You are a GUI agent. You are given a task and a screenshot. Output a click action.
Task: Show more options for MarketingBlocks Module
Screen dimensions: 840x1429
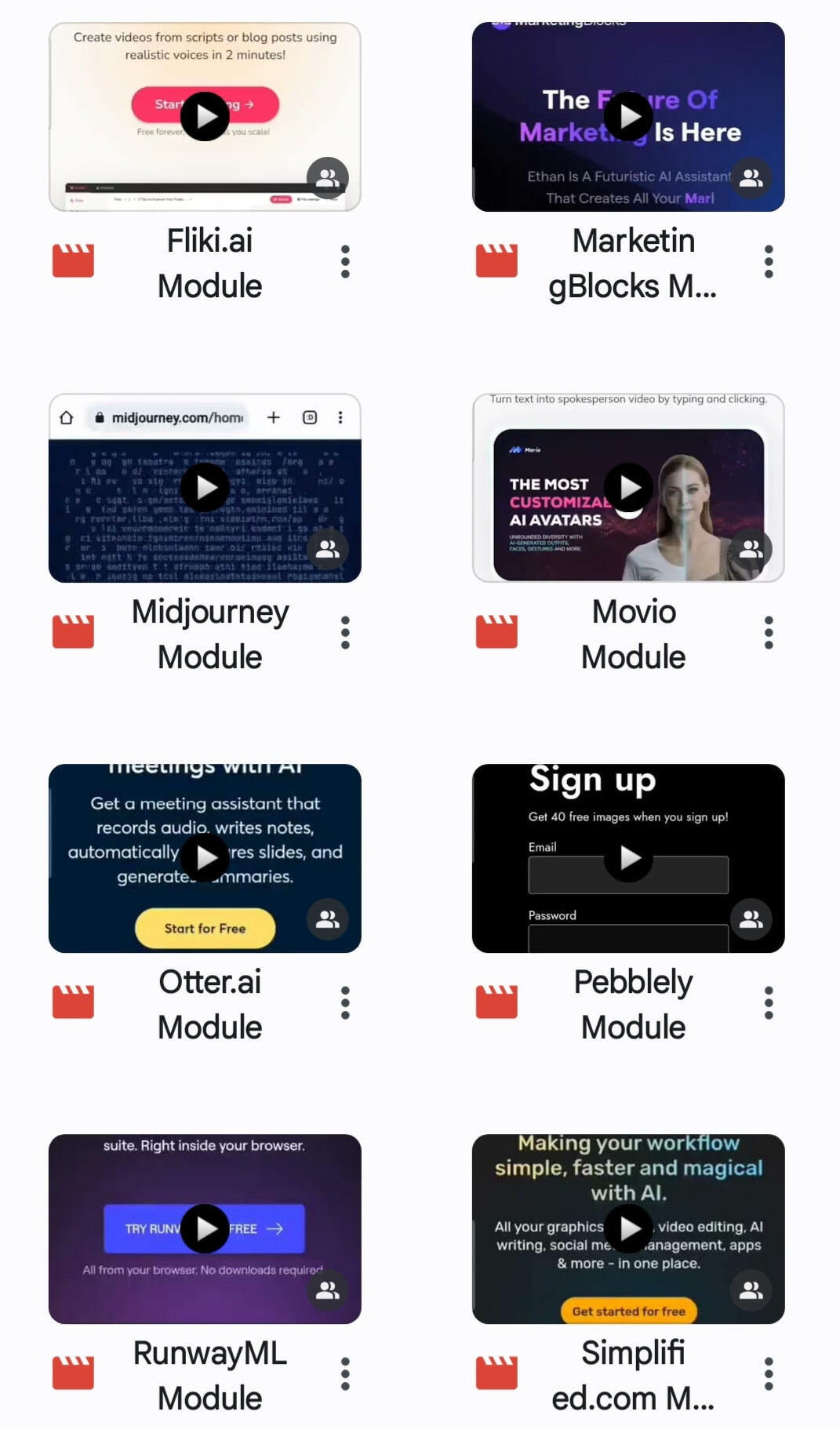[x=769, y=261]
